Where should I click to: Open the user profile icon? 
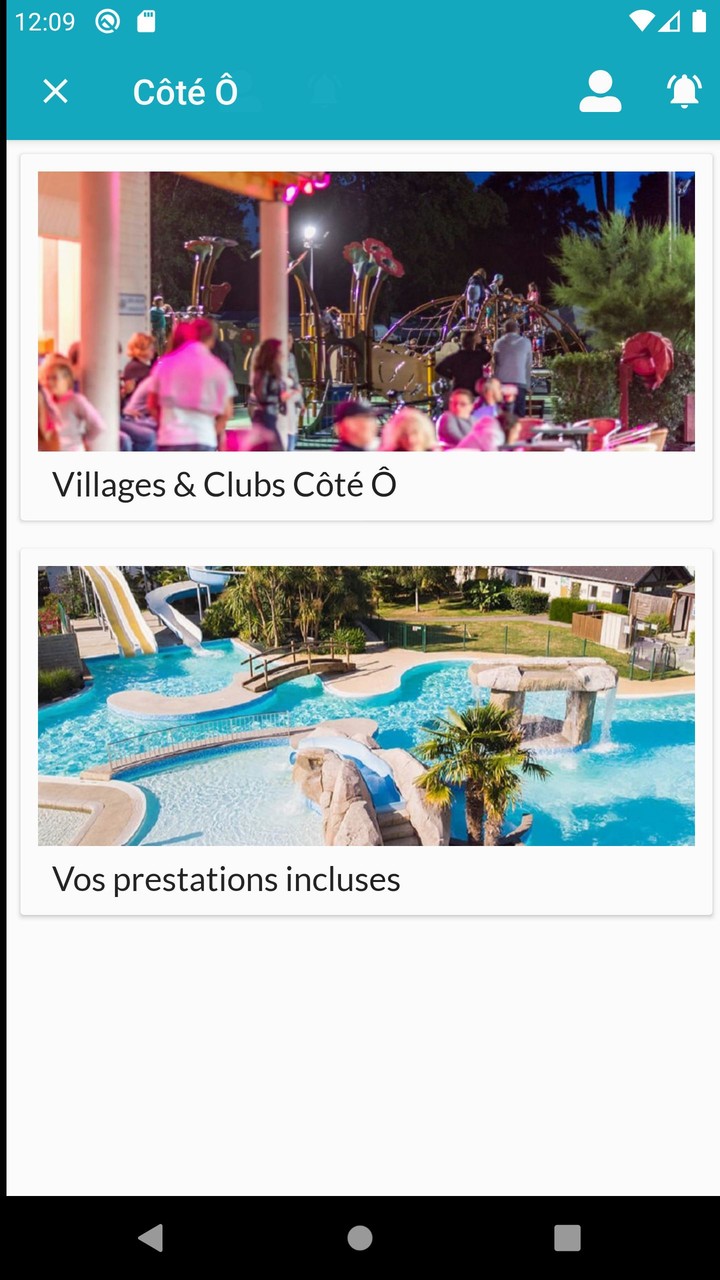coord(600,91)
